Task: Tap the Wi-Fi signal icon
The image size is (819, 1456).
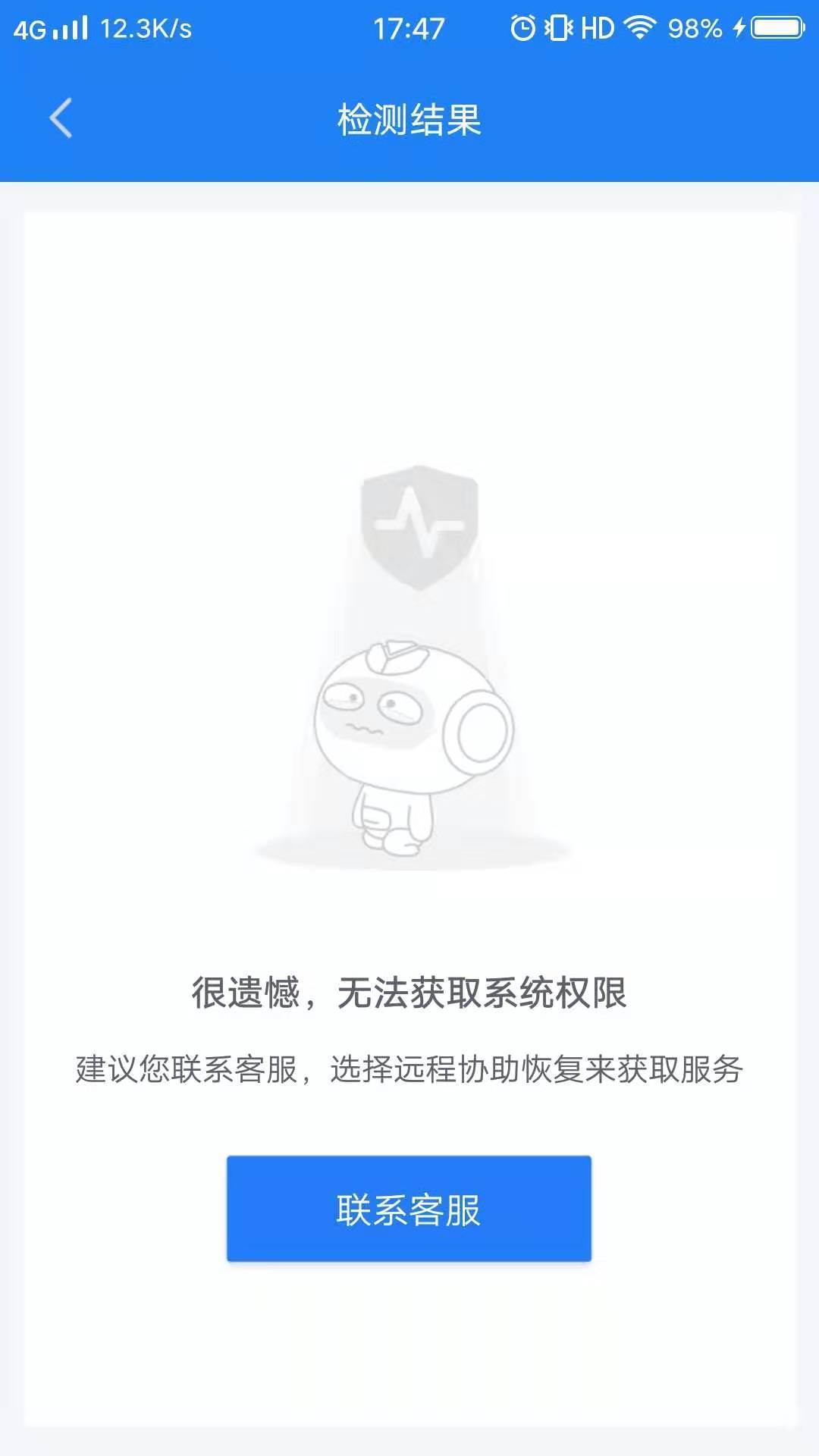Action: 642,27
